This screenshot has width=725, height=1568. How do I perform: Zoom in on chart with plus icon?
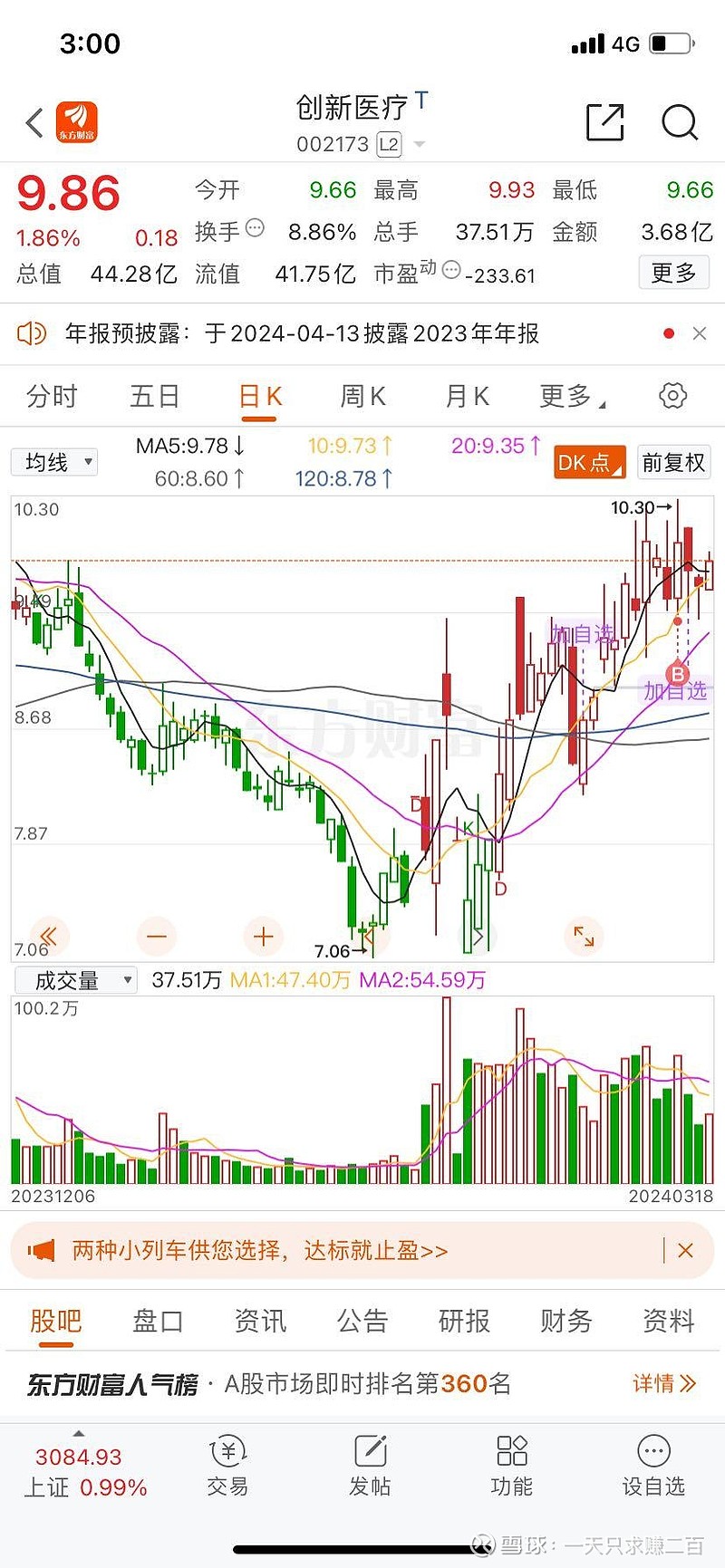263,936
